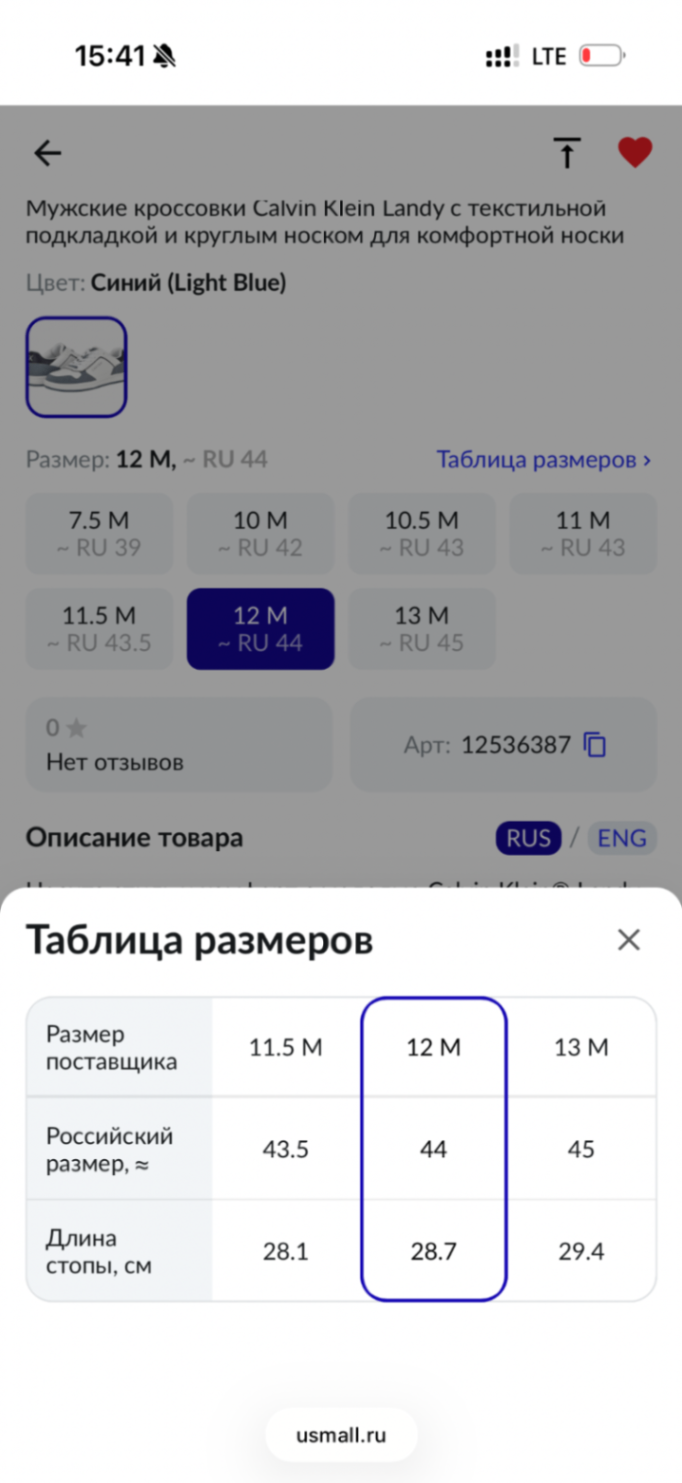Tap the share upload arrow icon
The height and width of the screenshot is (1483, 682).
[566, 153]
